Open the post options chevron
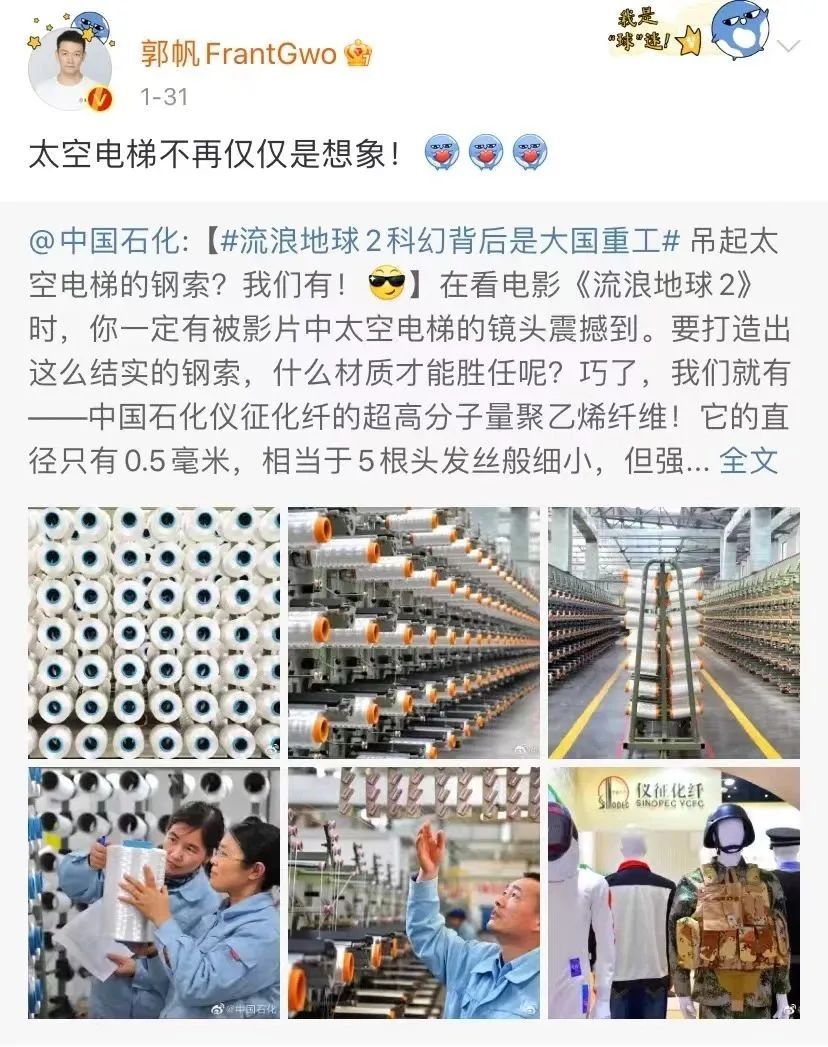Image resolution: width=828 pixels, height=1047 pixels. [x=789, y=46]
